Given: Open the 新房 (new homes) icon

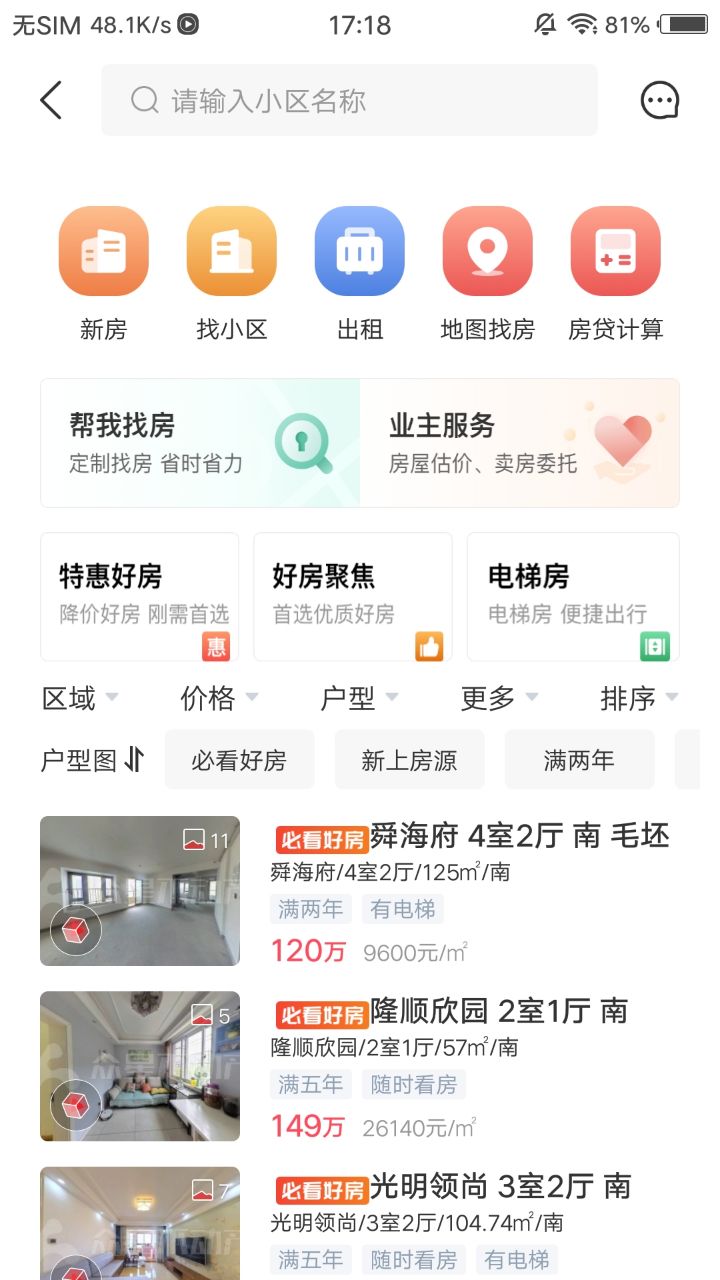Looking at the screenshot, I should click(103, 250).
